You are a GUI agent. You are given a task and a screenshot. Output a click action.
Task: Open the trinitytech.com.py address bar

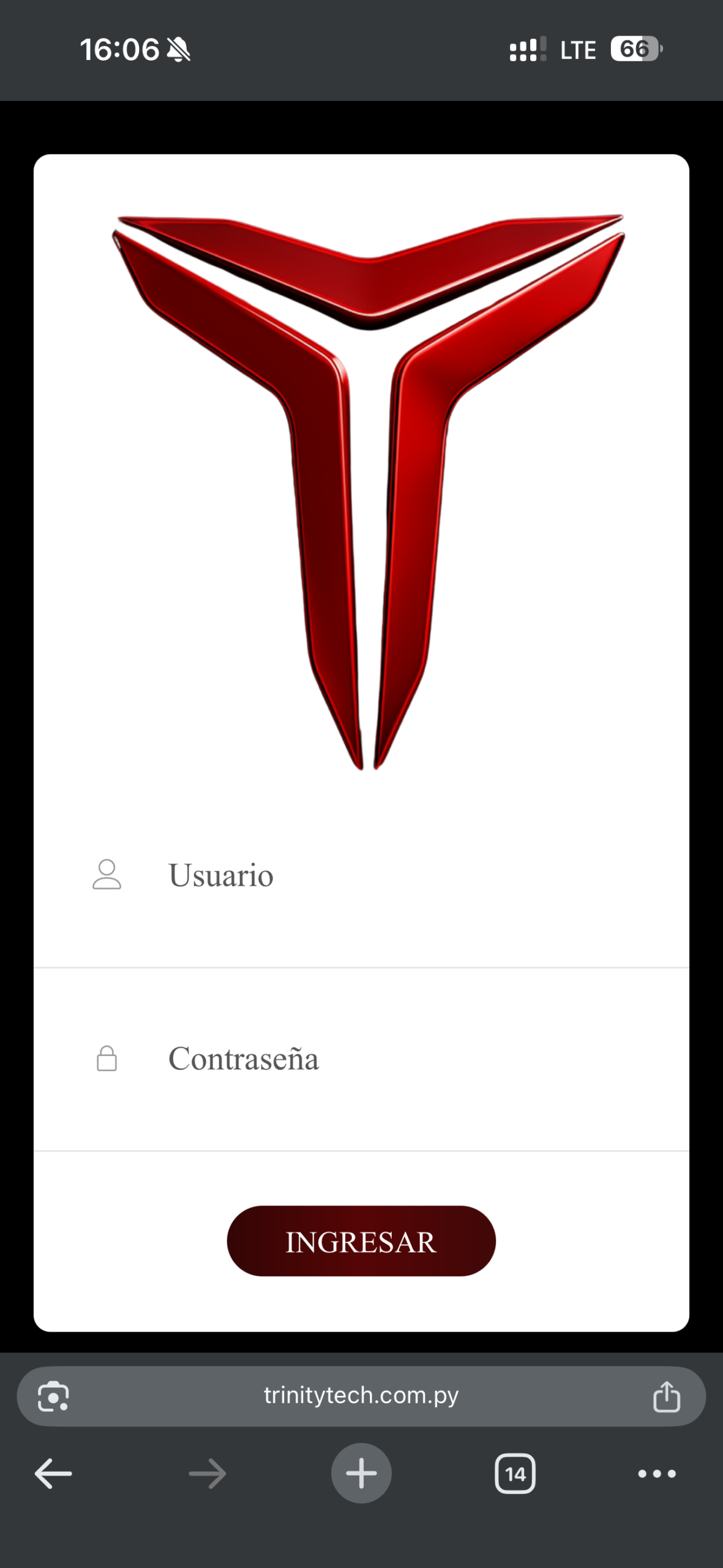coord(361,1396)
